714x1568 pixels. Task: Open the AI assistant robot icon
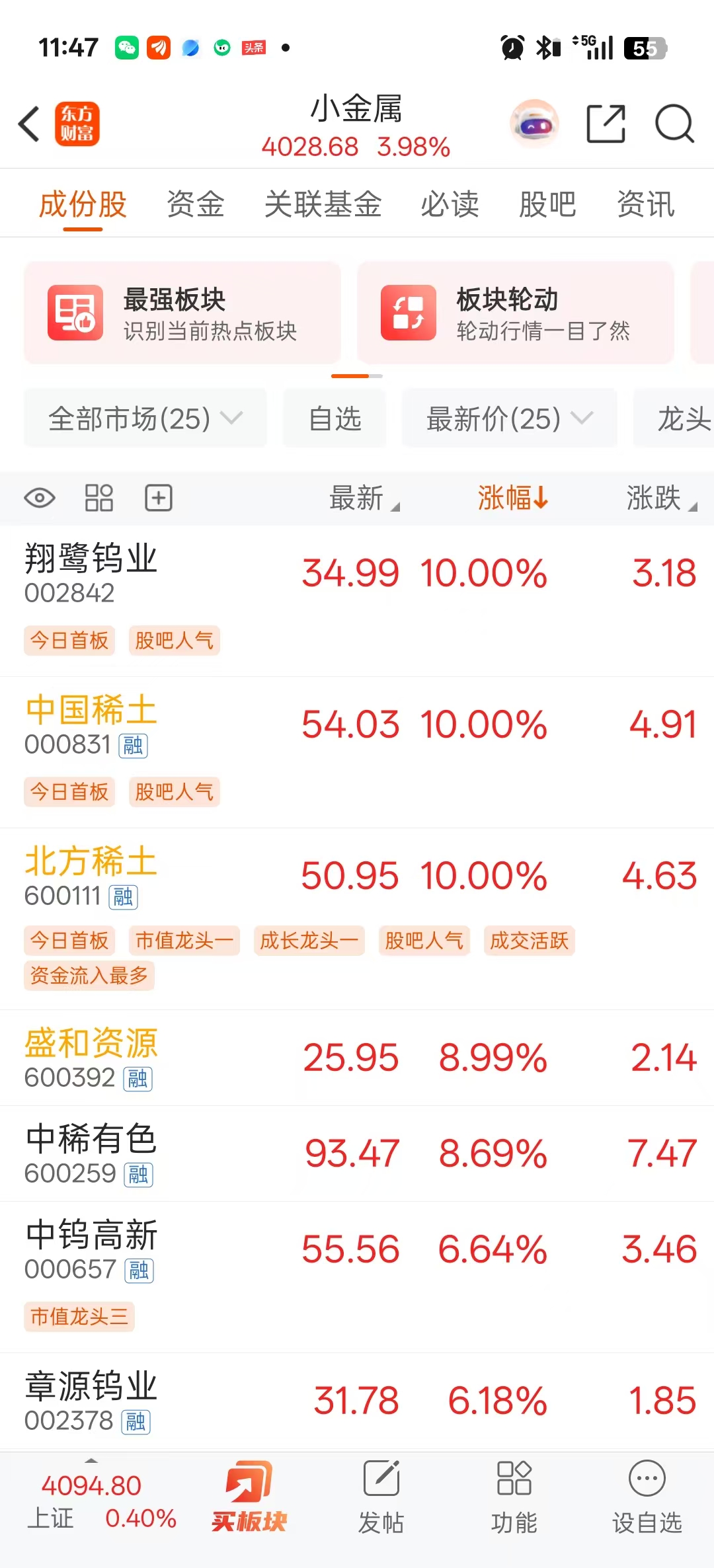[x=534, y=124]
